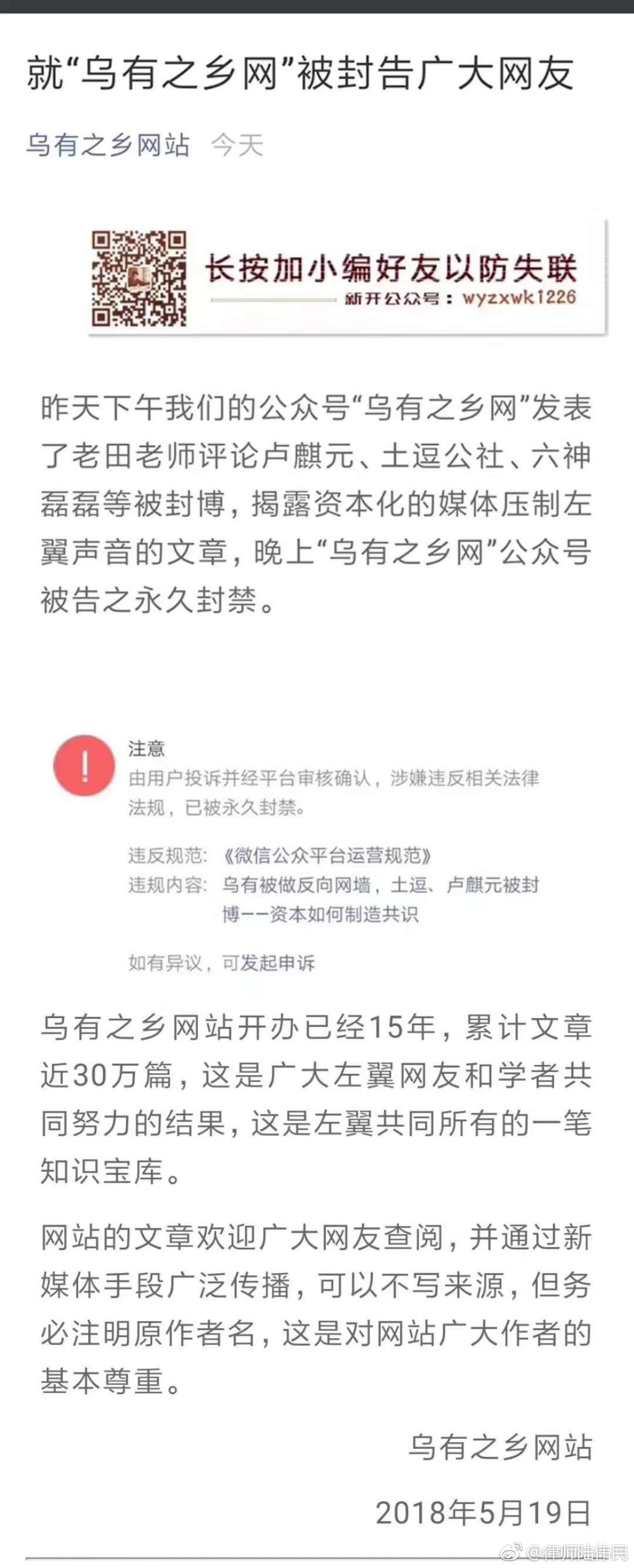Open the 乌有之乡网站 account link
Screen dimensions: 634x1568
pos(107,146)
